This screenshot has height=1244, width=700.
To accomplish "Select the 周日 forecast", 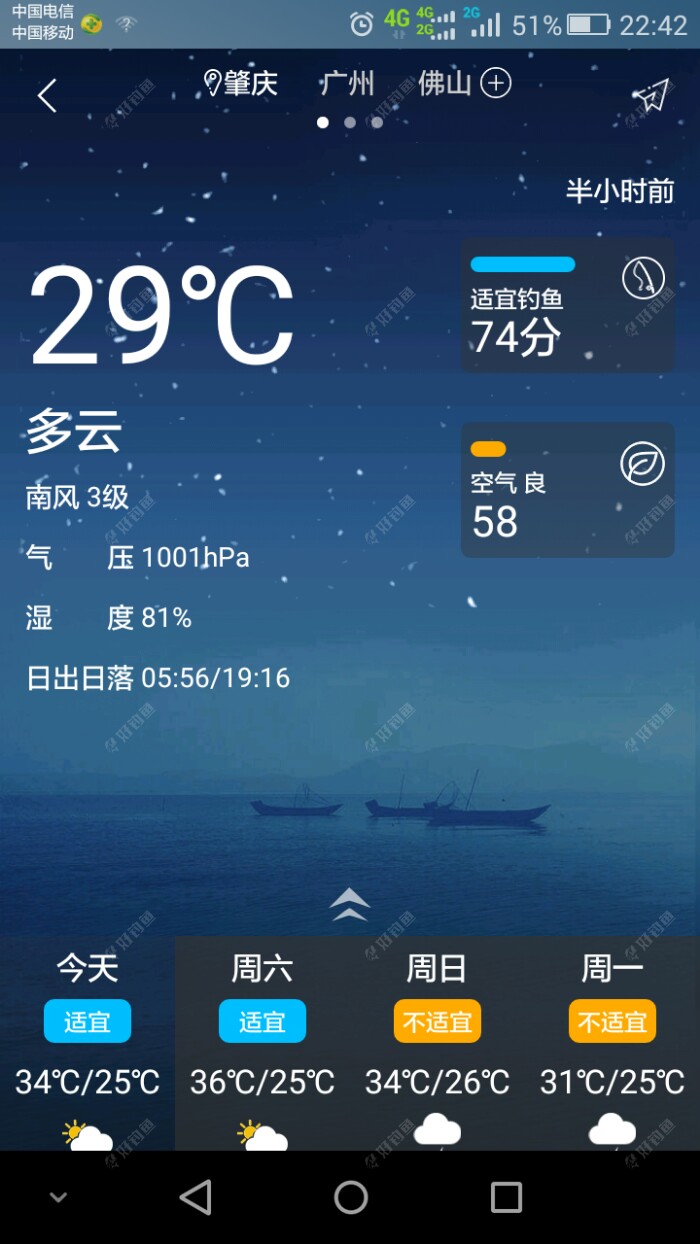I will coord(437,1042).
